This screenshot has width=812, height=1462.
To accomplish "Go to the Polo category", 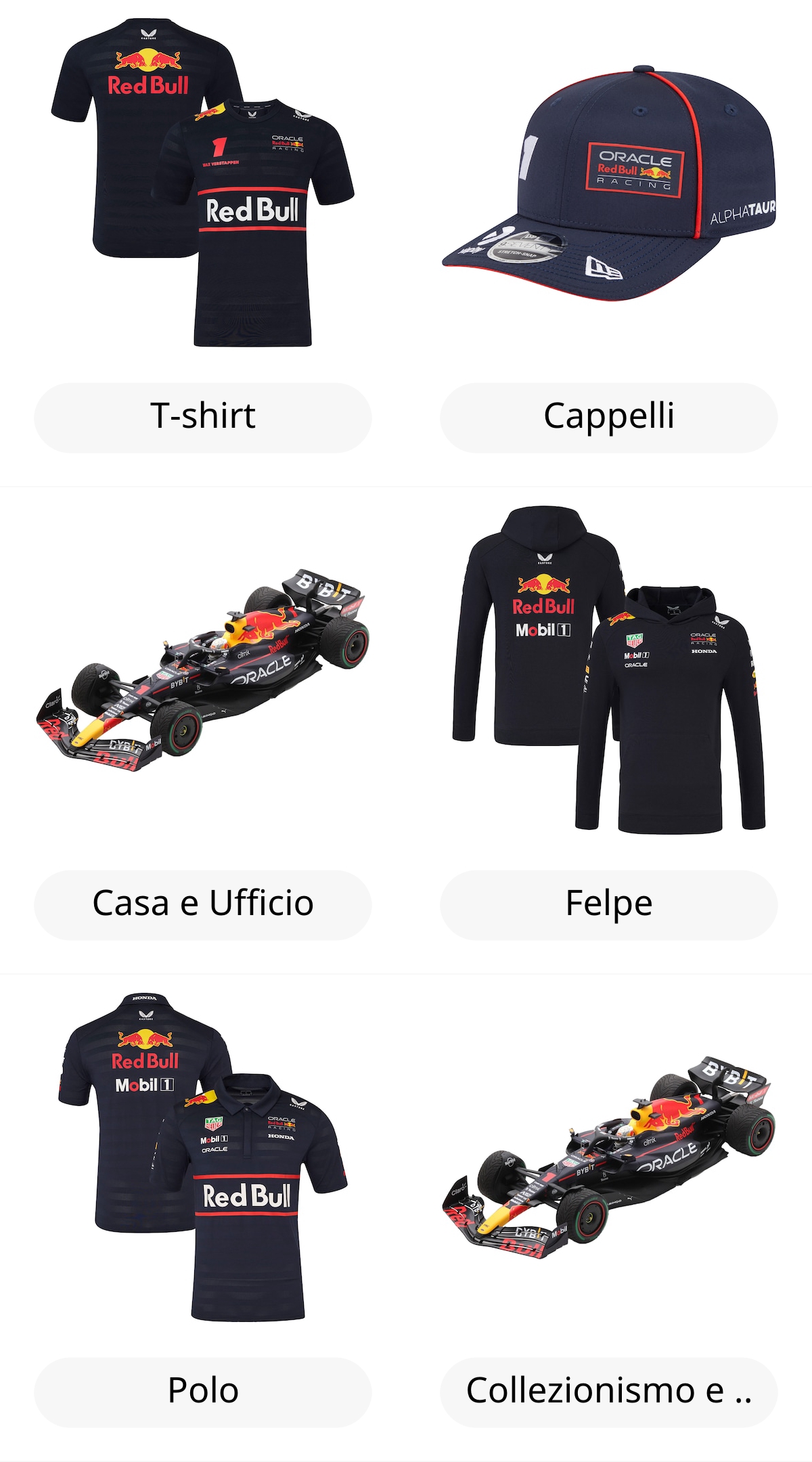I will point(203,1392).
